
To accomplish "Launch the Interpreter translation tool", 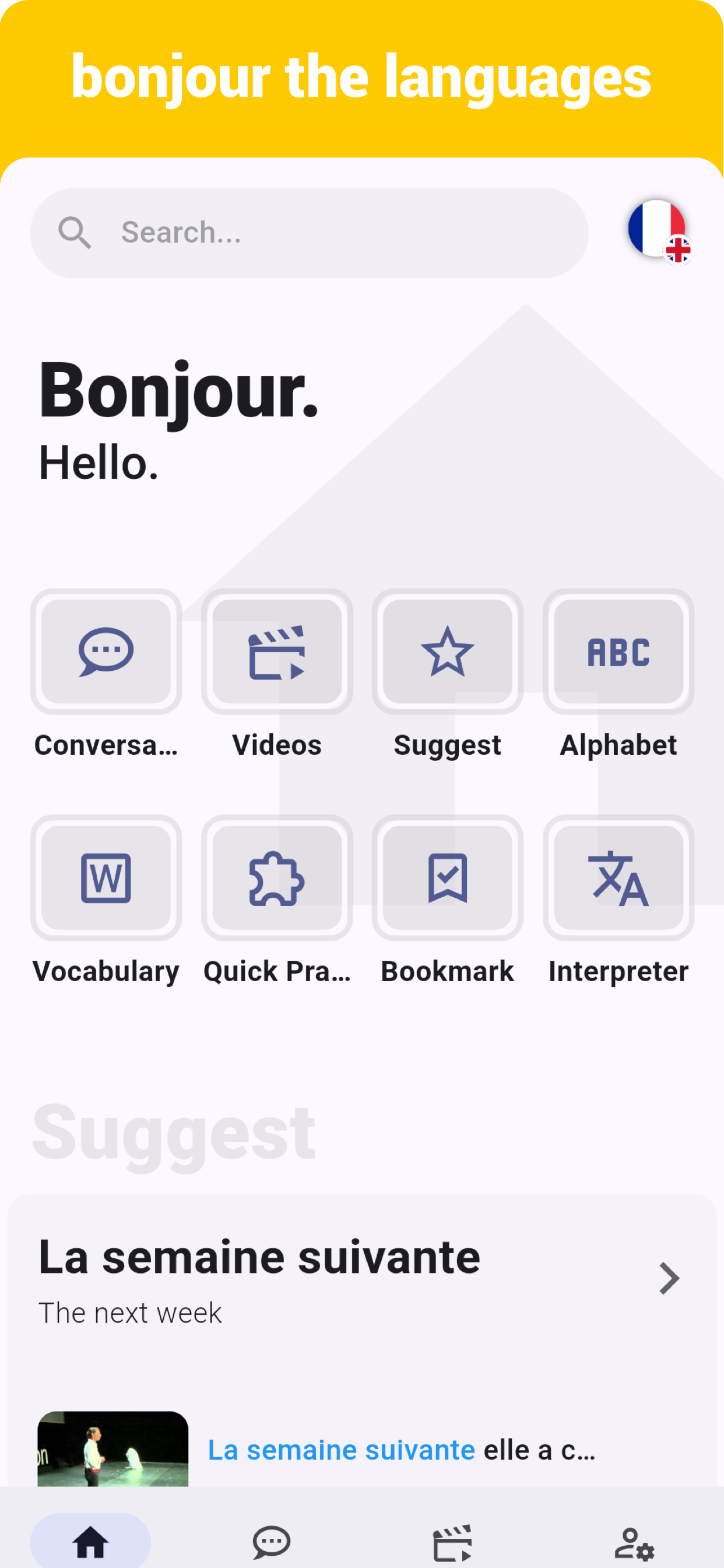I will click(618, 881).
